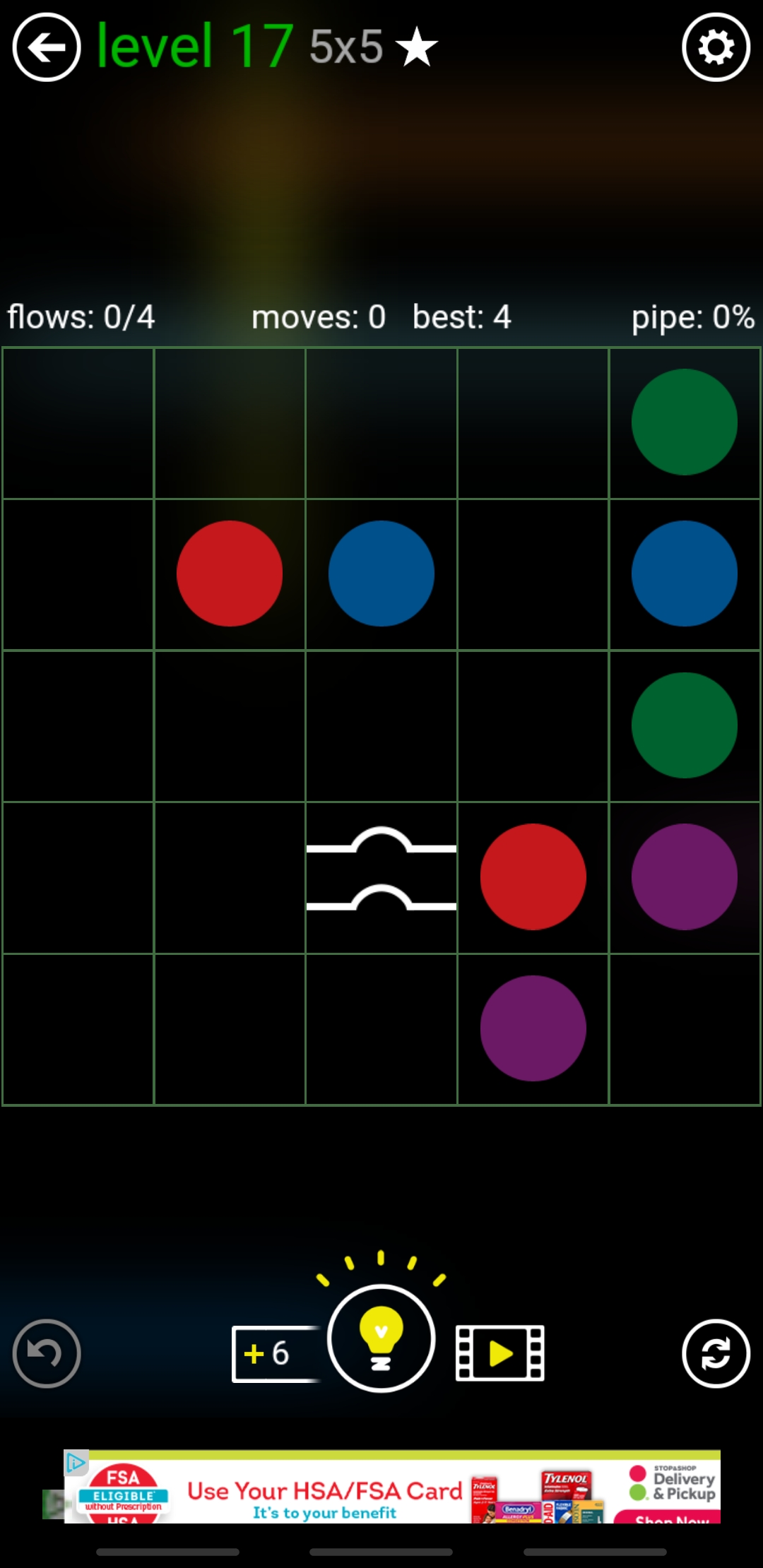This screenshot has height=1568, width=763.
Task: Watch a video for free hints
Action: (500, 1353)
